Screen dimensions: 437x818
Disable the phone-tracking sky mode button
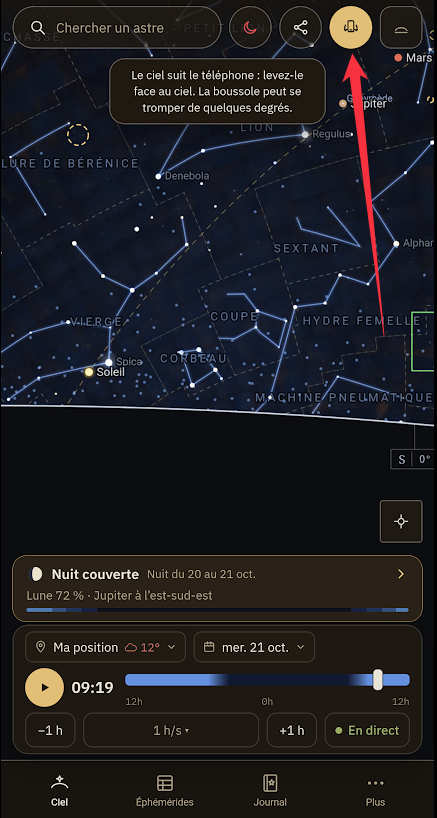(351, 28)
